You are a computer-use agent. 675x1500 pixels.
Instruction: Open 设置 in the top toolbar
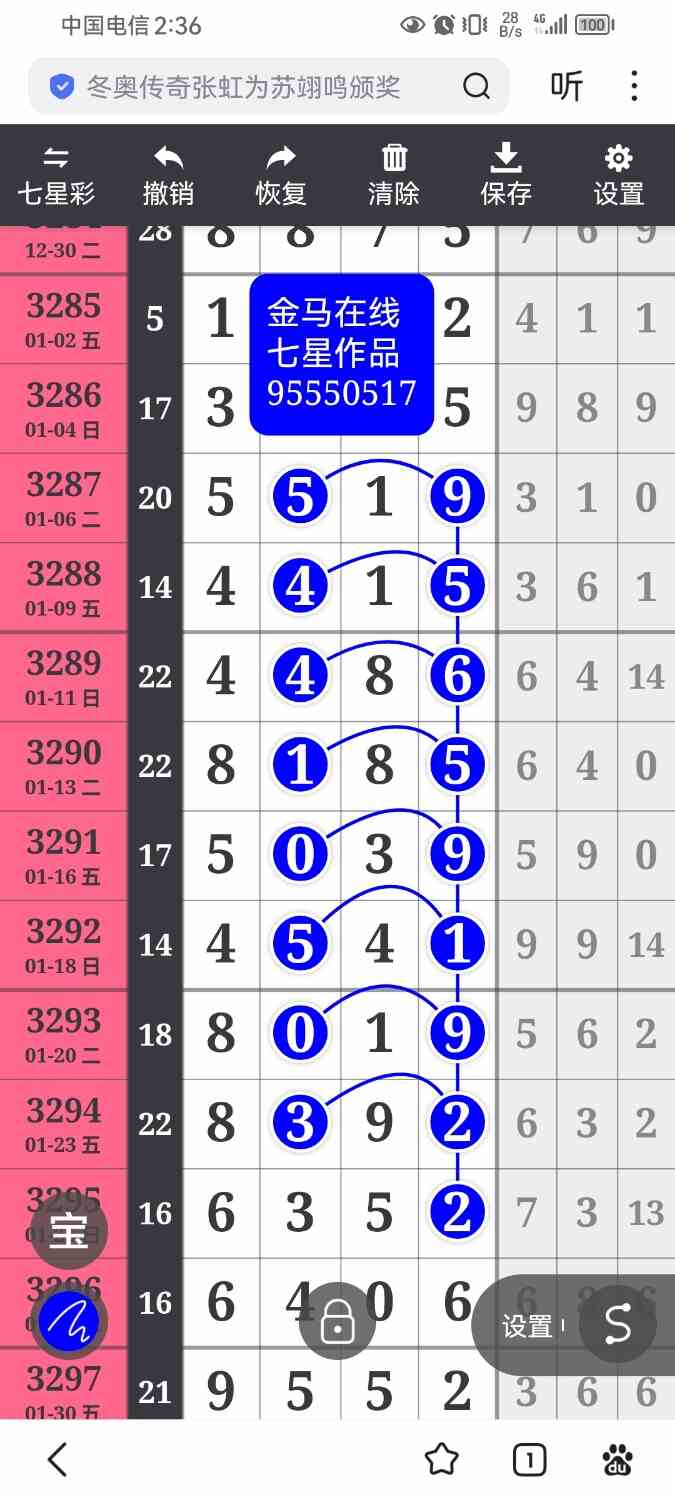(619, 175)
